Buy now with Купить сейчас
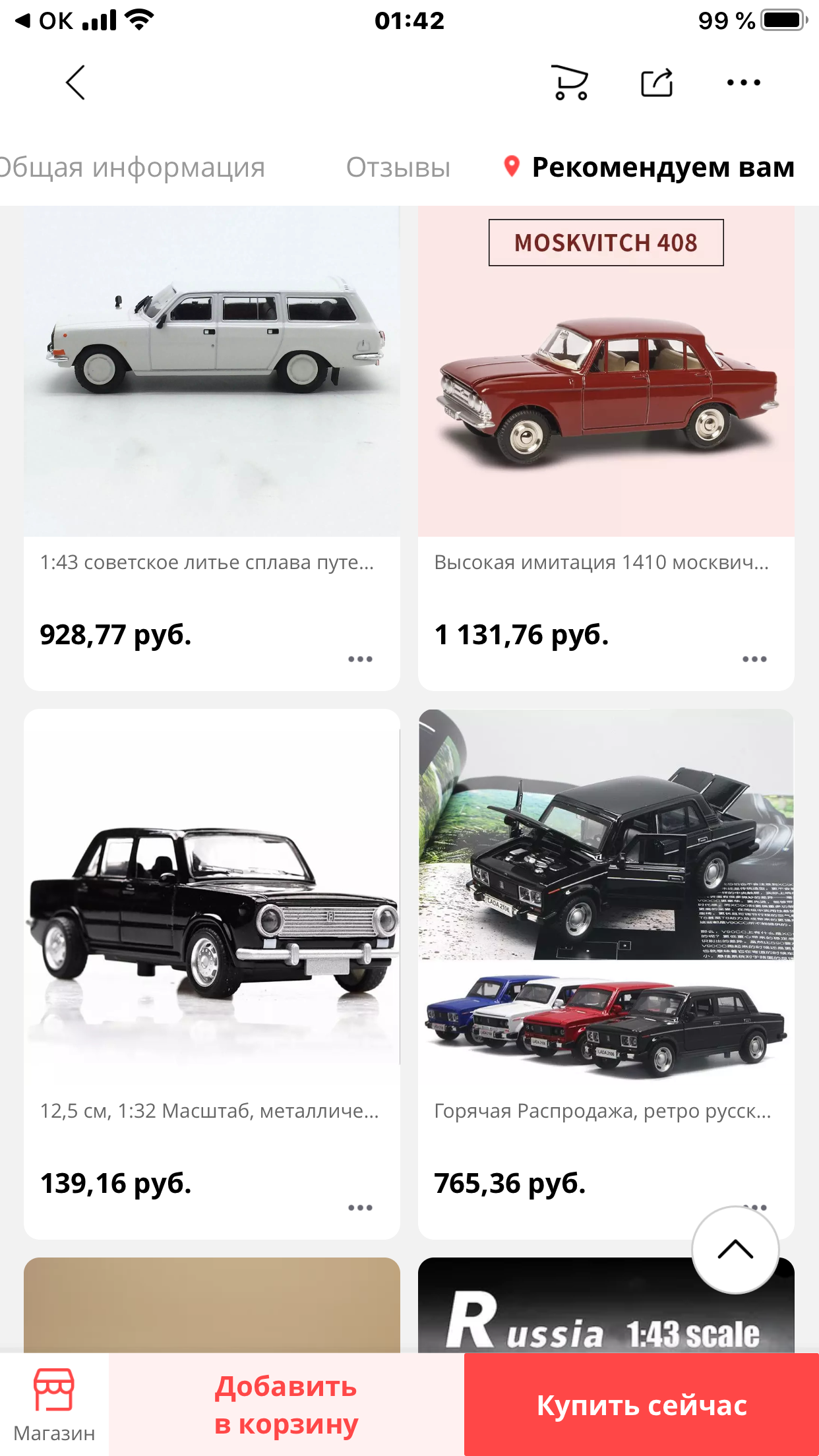 coord(642,1405)
